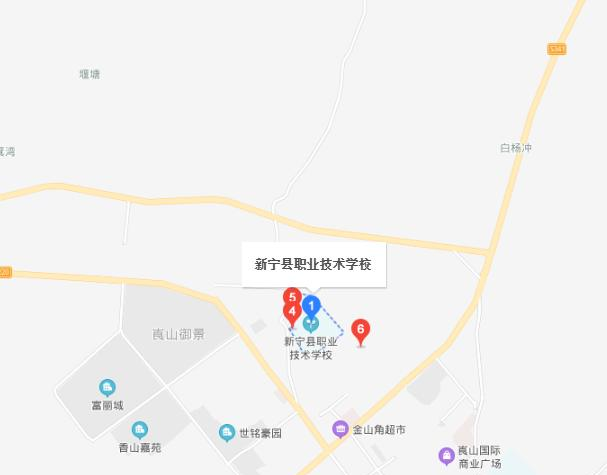Tap the red marker numbered 4
607x475 pixels.
point(293,313)
